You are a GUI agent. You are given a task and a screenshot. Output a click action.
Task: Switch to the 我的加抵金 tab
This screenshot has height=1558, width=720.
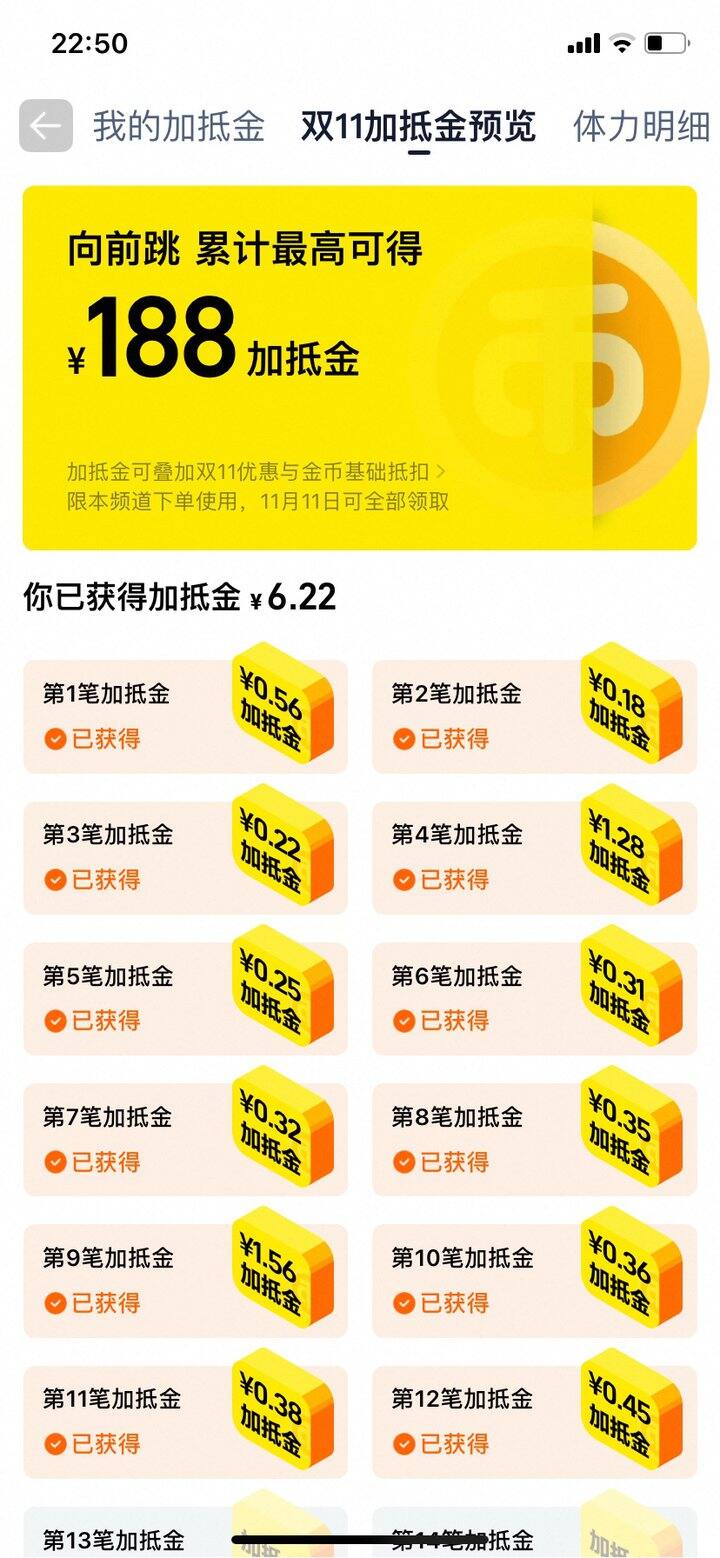(178, 127)
